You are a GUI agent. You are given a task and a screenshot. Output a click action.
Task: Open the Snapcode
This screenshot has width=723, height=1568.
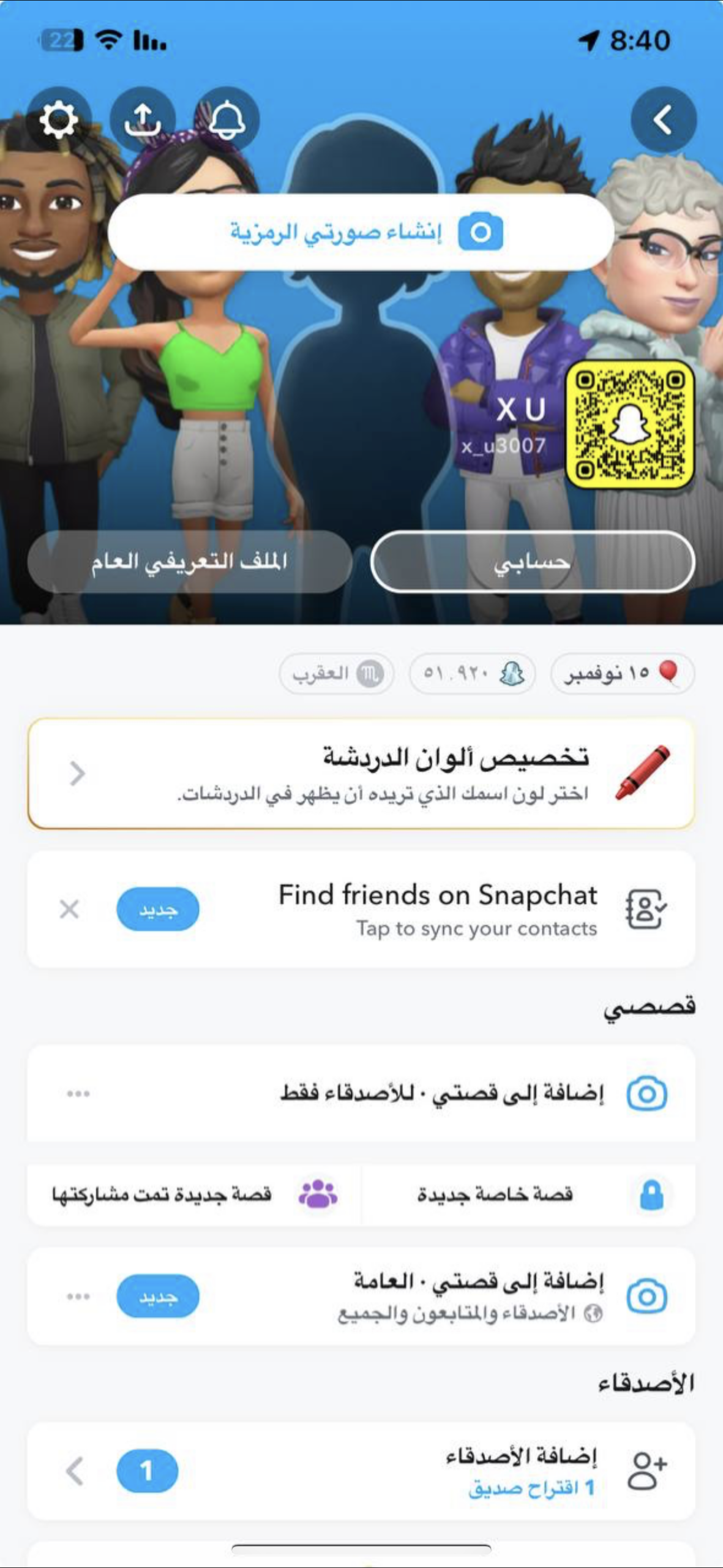pyautogui.click(x=630, y=424)
